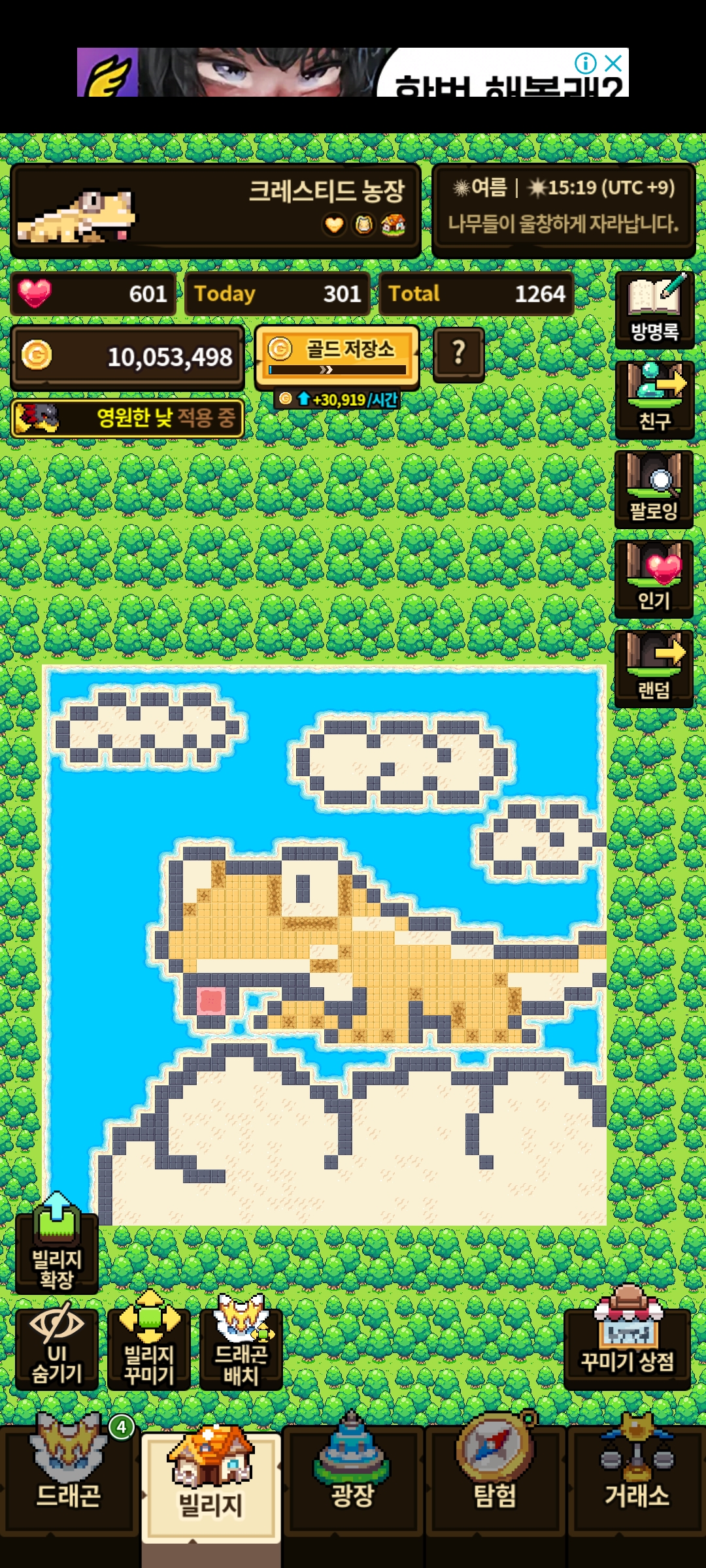Switch to the 빌리지 tab

coord(211,1484)
